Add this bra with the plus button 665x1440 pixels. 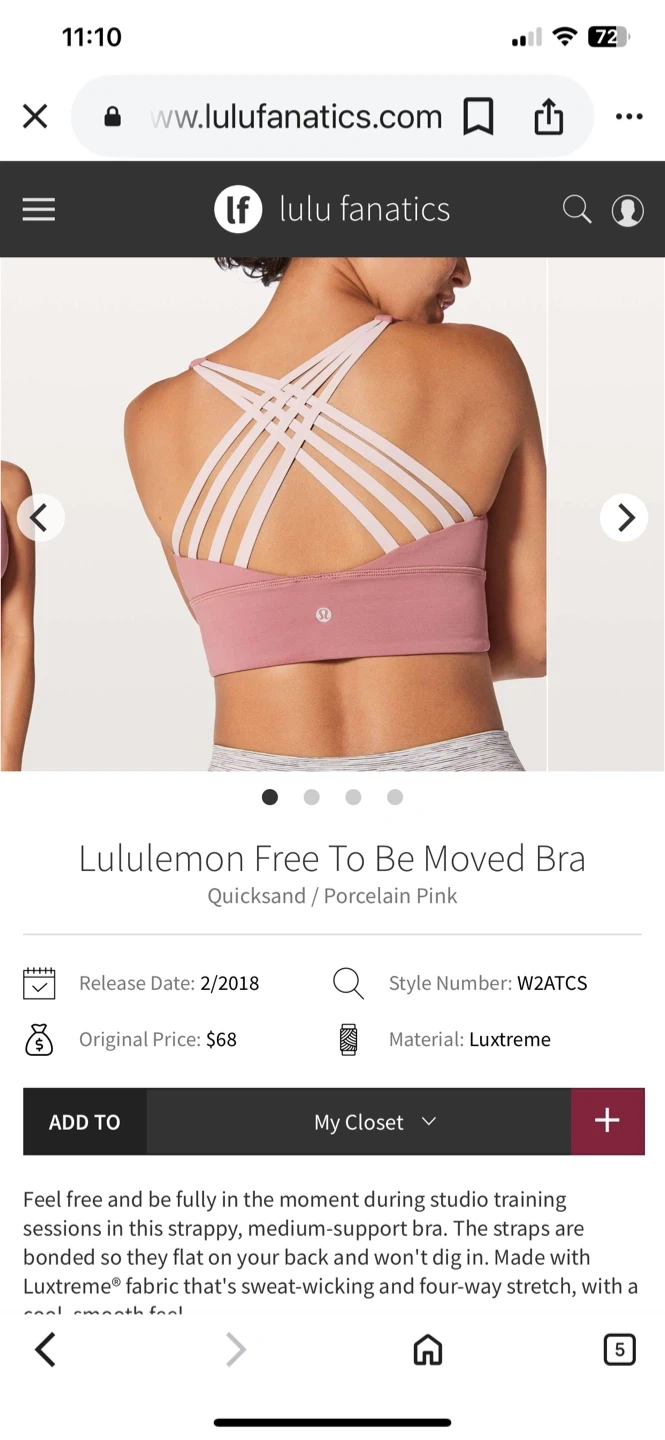point(607,1122)
